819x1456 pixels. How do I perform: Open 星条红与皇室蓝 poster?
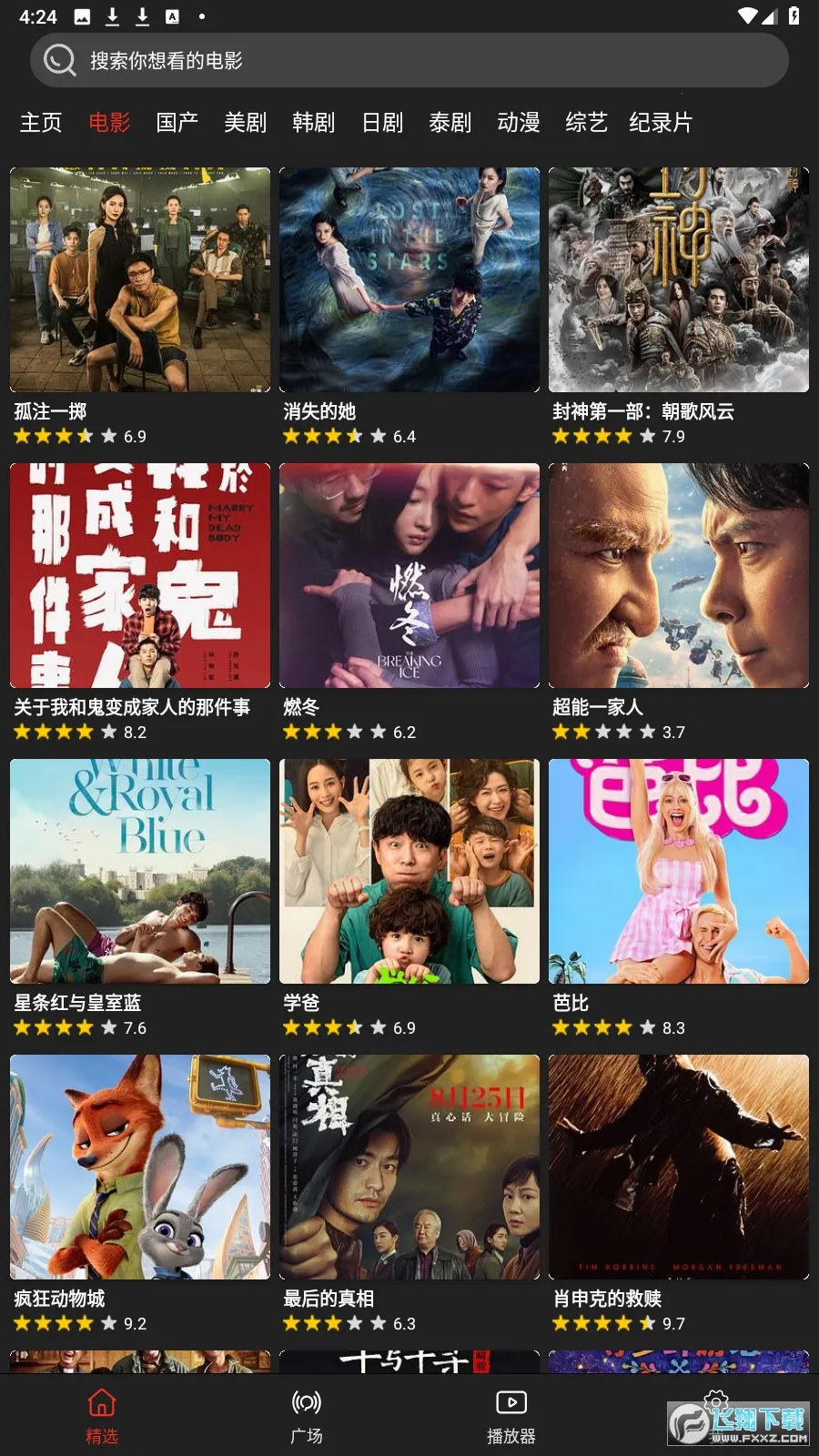click(140, 872)
